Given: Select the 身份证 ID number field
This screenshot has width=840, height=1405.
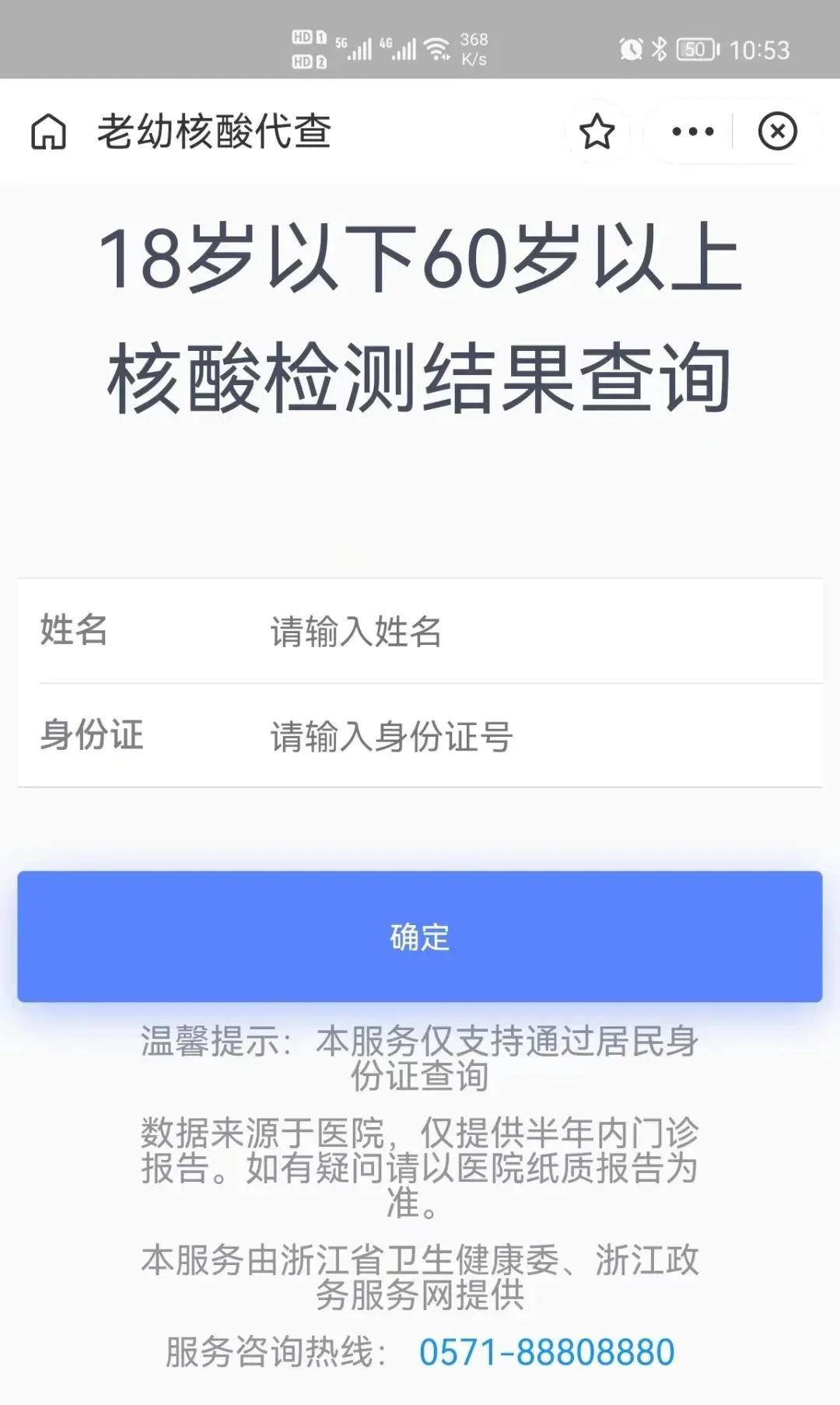Looking at the screenshot, I should point(537,736).
